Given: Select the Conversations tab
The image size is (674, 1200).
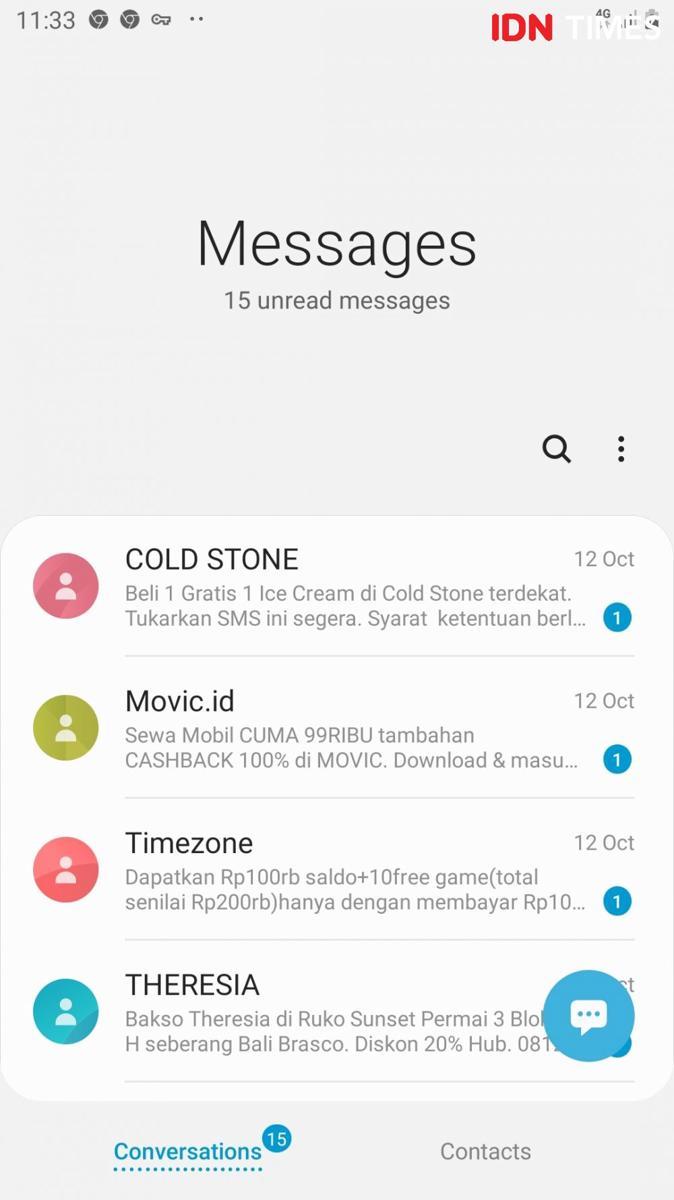Looking at the screenshot, I should point(188,1152).
